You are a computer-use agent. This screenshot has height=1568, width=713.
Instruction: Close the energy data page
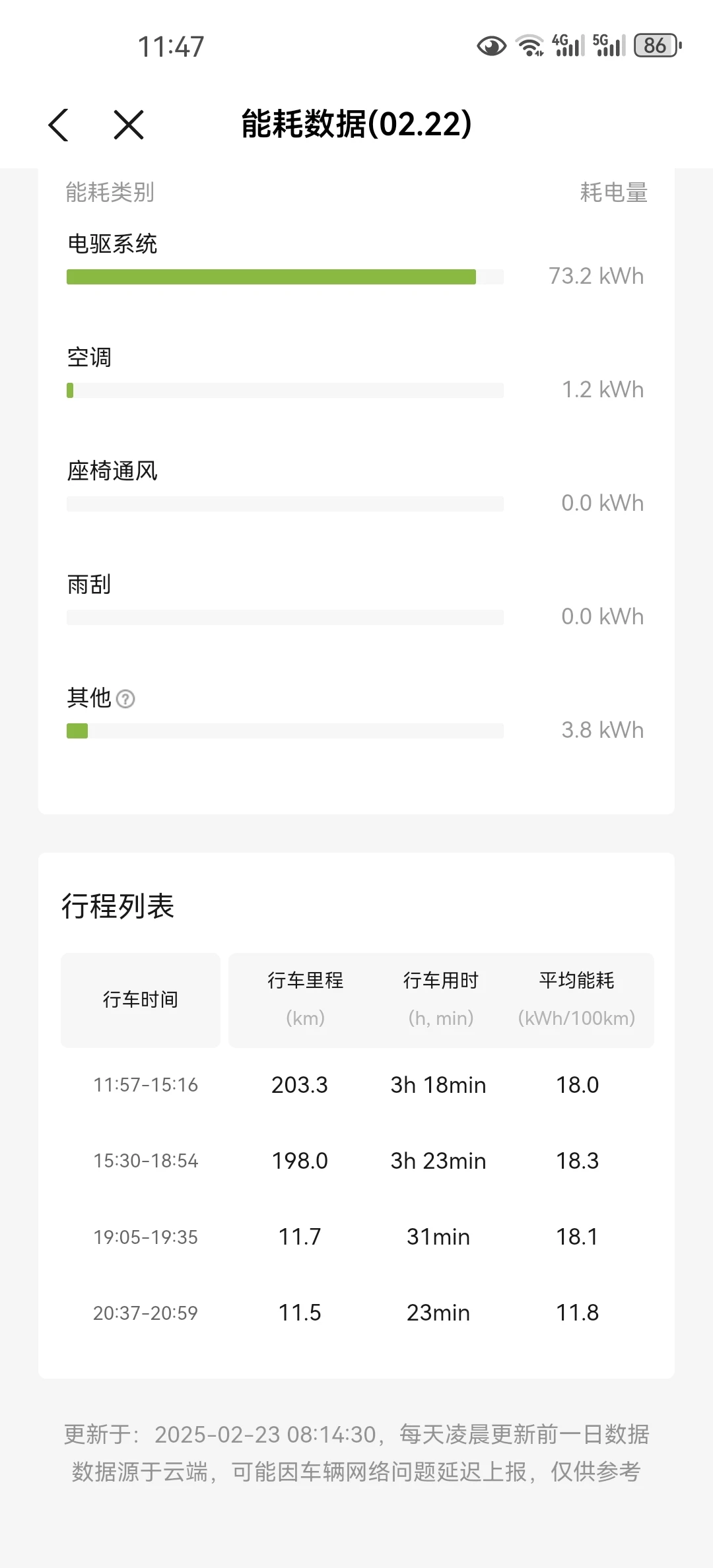(129, 125)
